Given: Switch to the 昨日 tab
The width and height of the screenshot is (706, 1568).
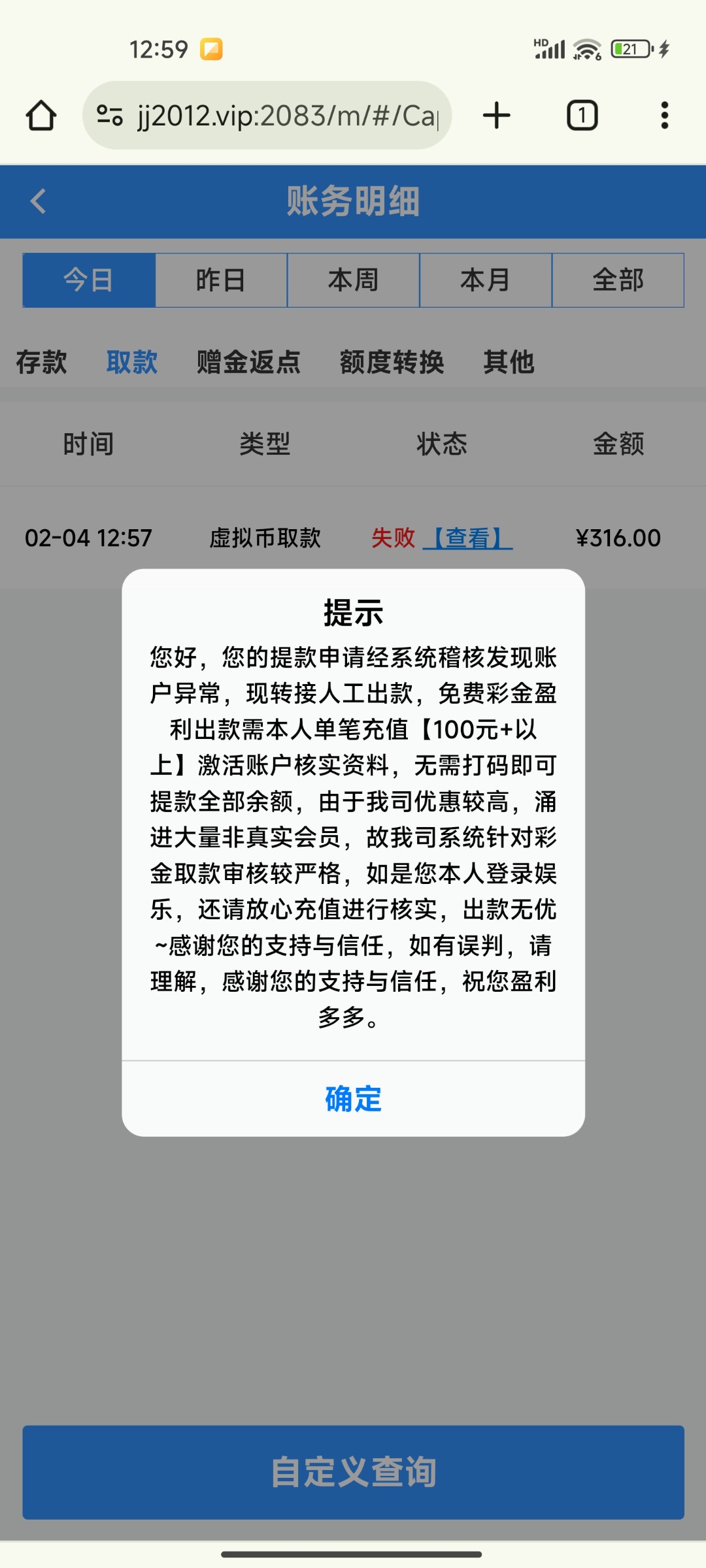Looking at the screenshot, I should click(x=221, y=280).
